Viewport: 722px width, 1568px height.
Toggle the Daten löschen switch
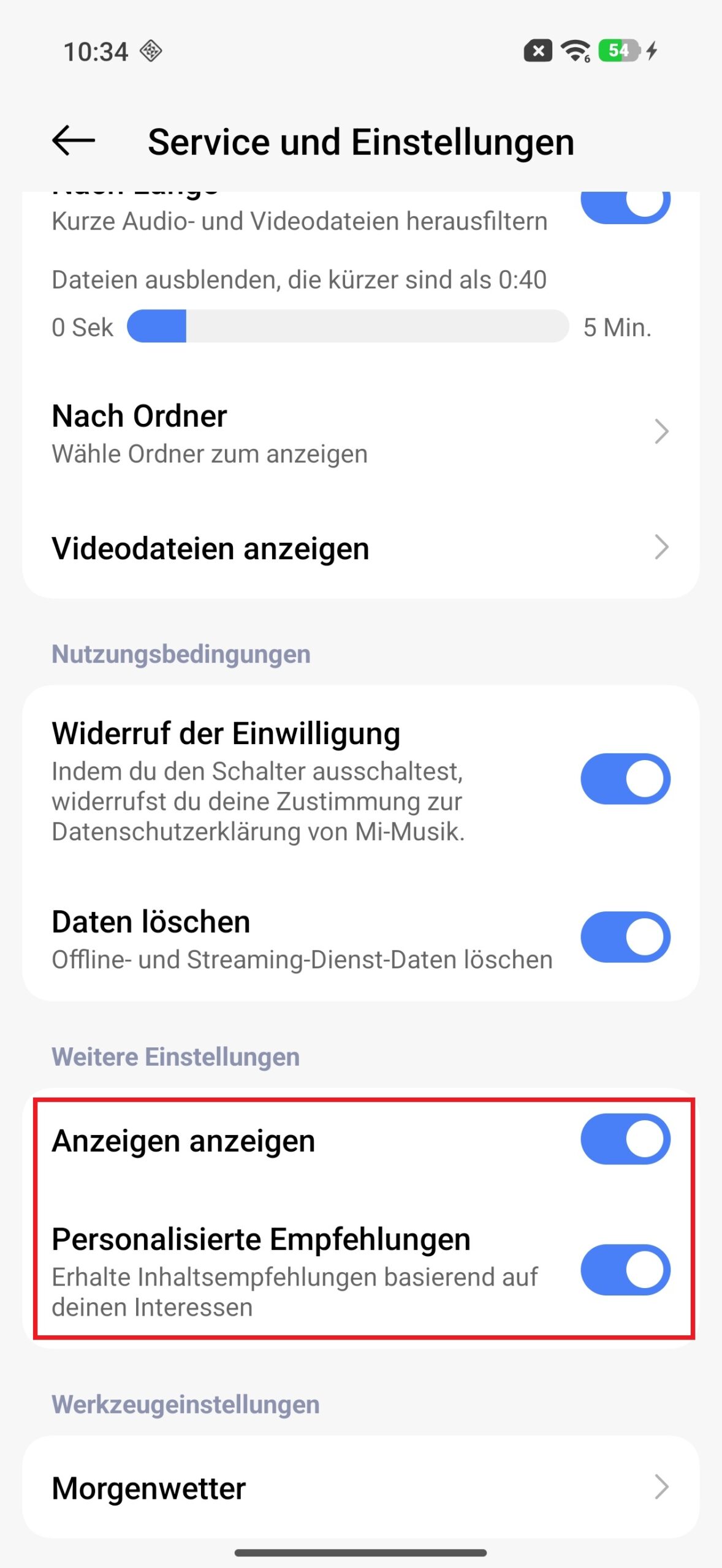click(x=625, y=937)
